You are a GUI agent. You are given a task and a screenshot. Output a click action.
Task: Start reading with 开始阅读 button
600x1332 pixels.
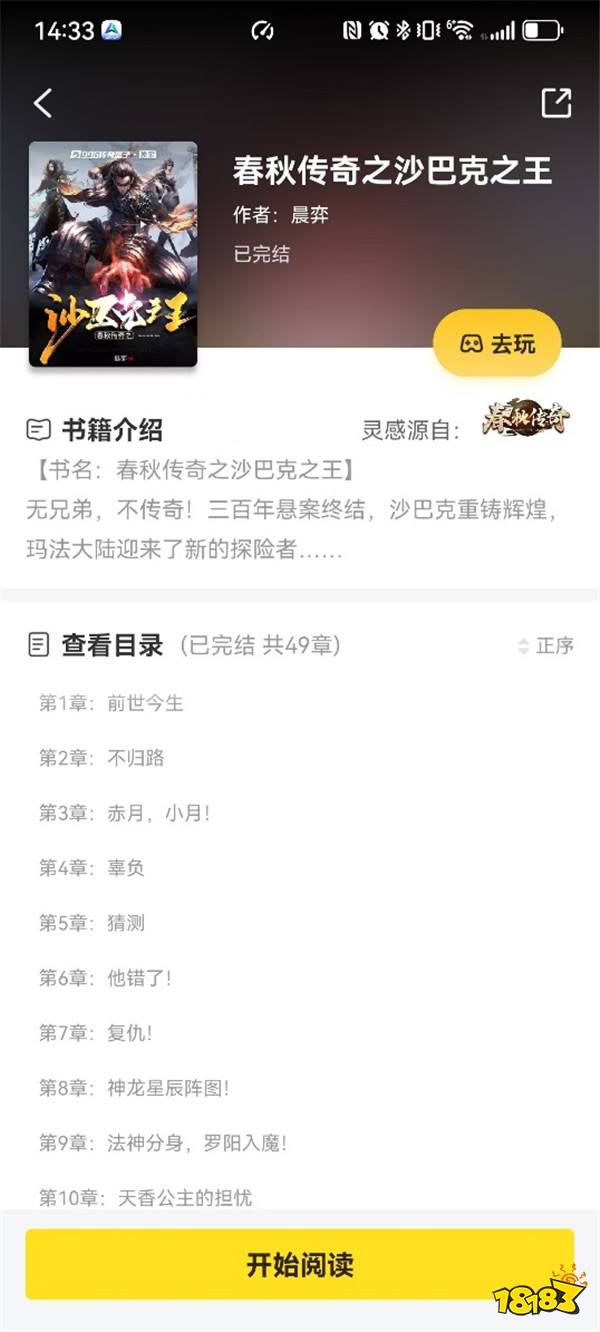(300, 1265)
